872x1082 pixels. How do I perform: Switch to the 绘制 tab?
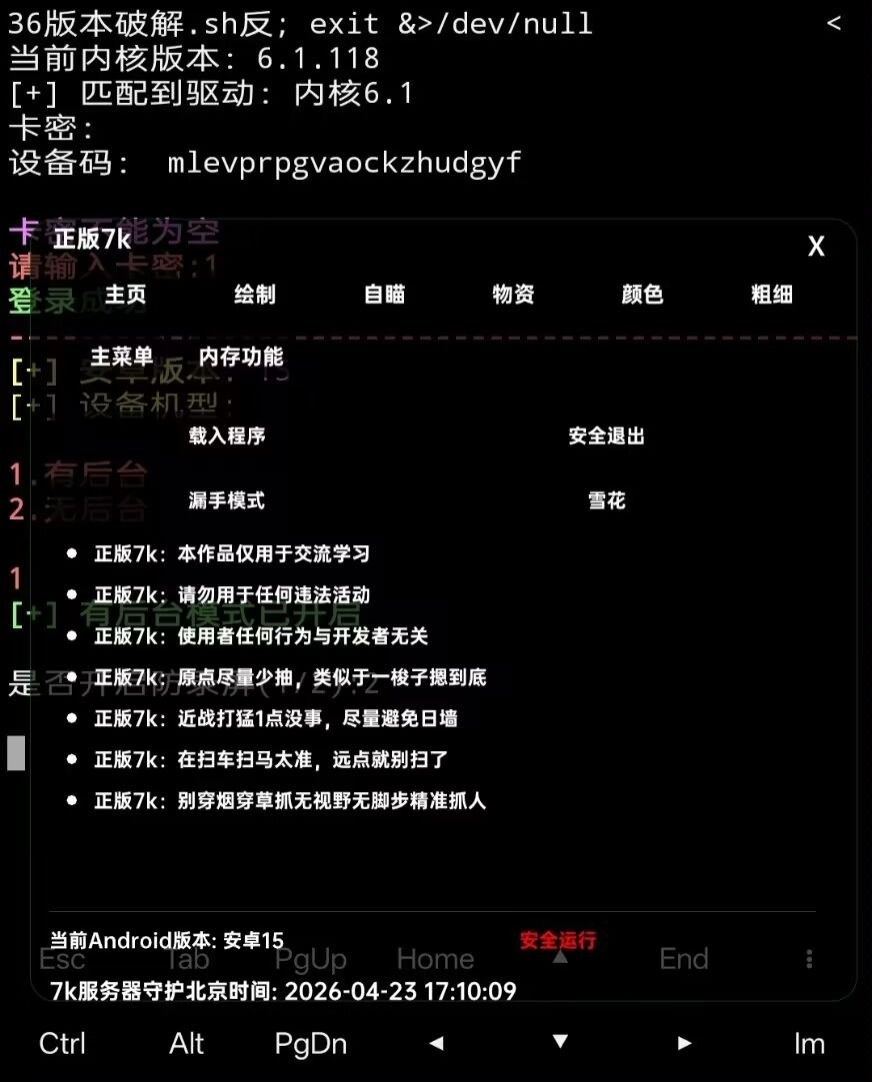pos(255,294)
